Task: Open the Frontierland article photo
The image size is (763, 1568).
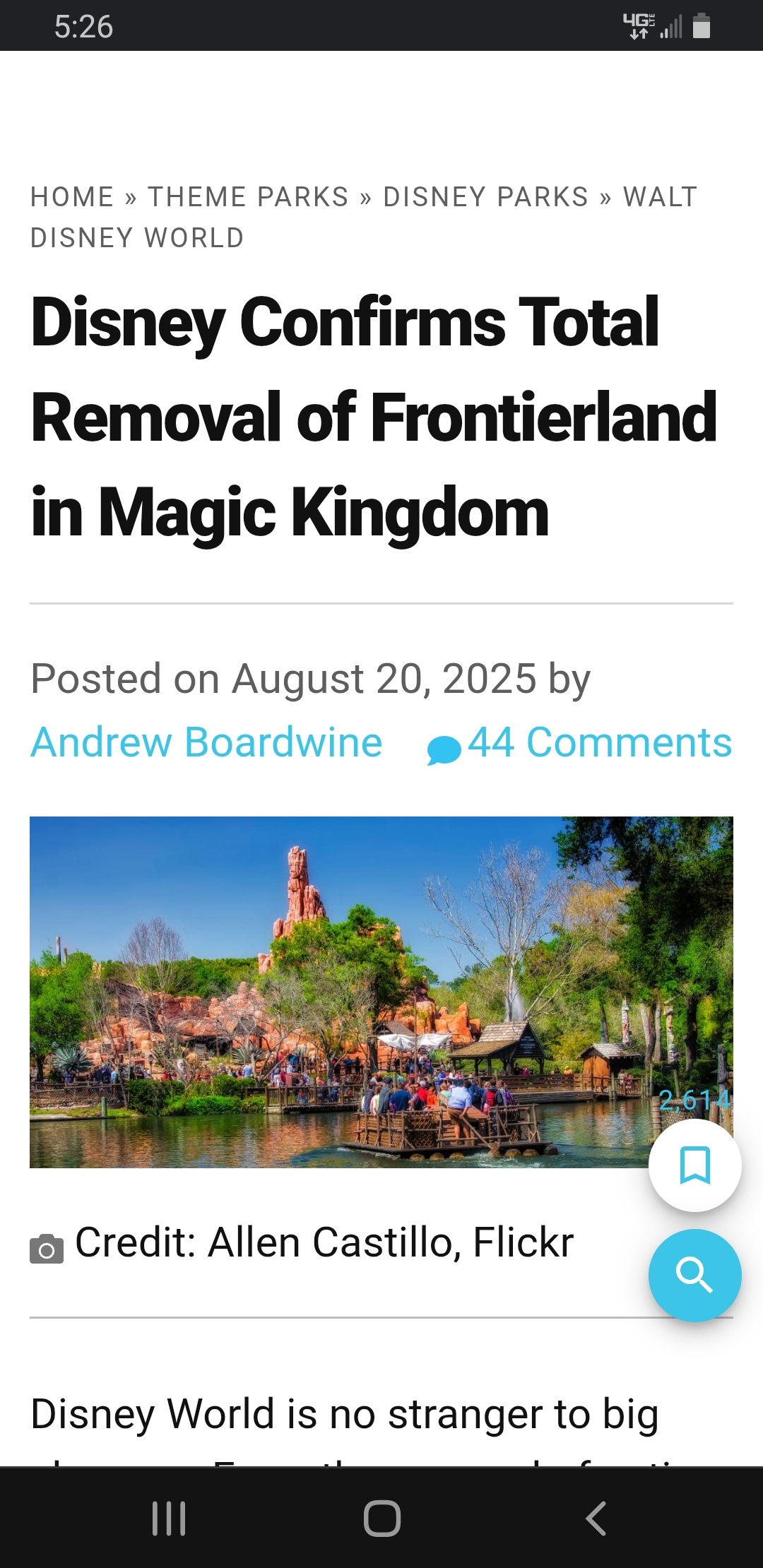Action: click(339, 989)
